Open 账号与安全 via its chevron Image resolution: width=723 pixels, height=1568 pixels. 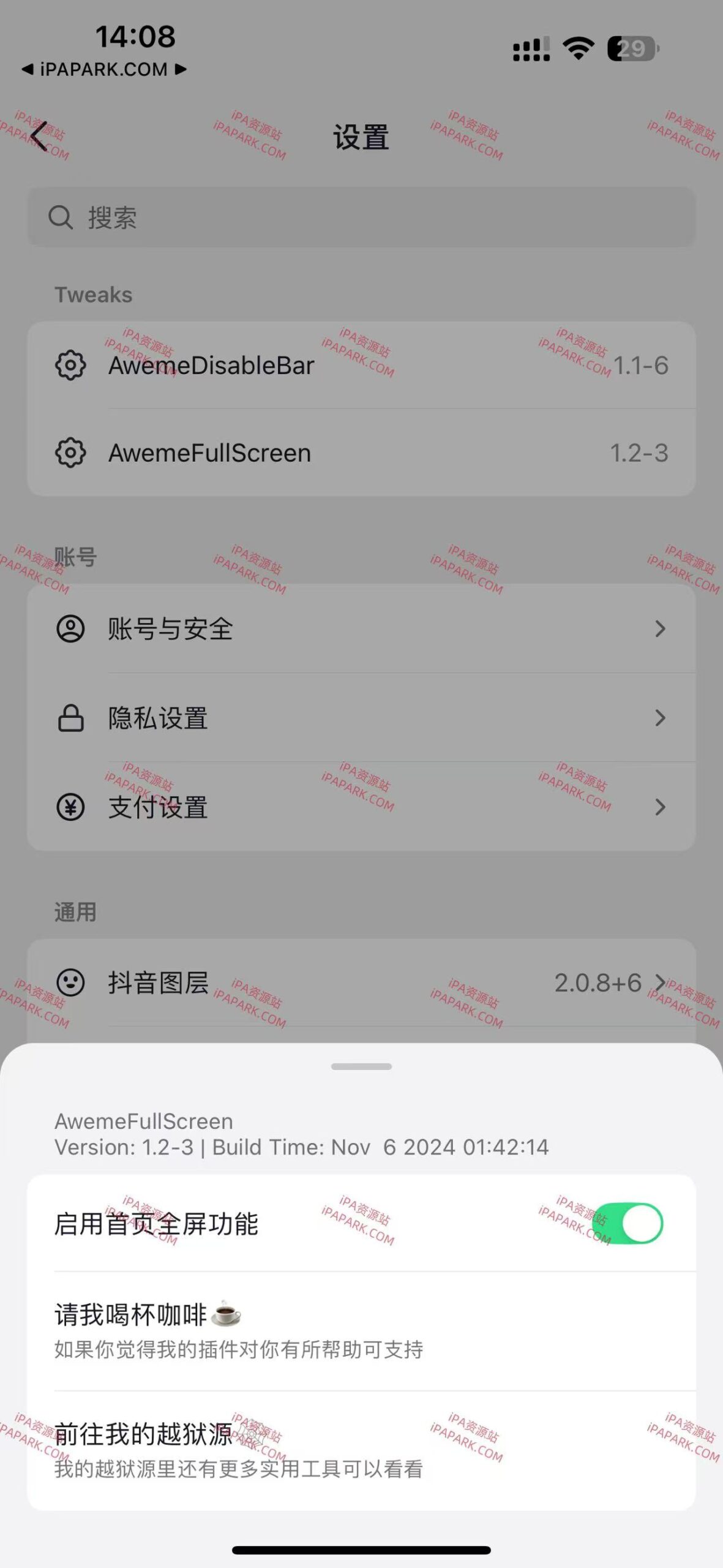point(660,628)
